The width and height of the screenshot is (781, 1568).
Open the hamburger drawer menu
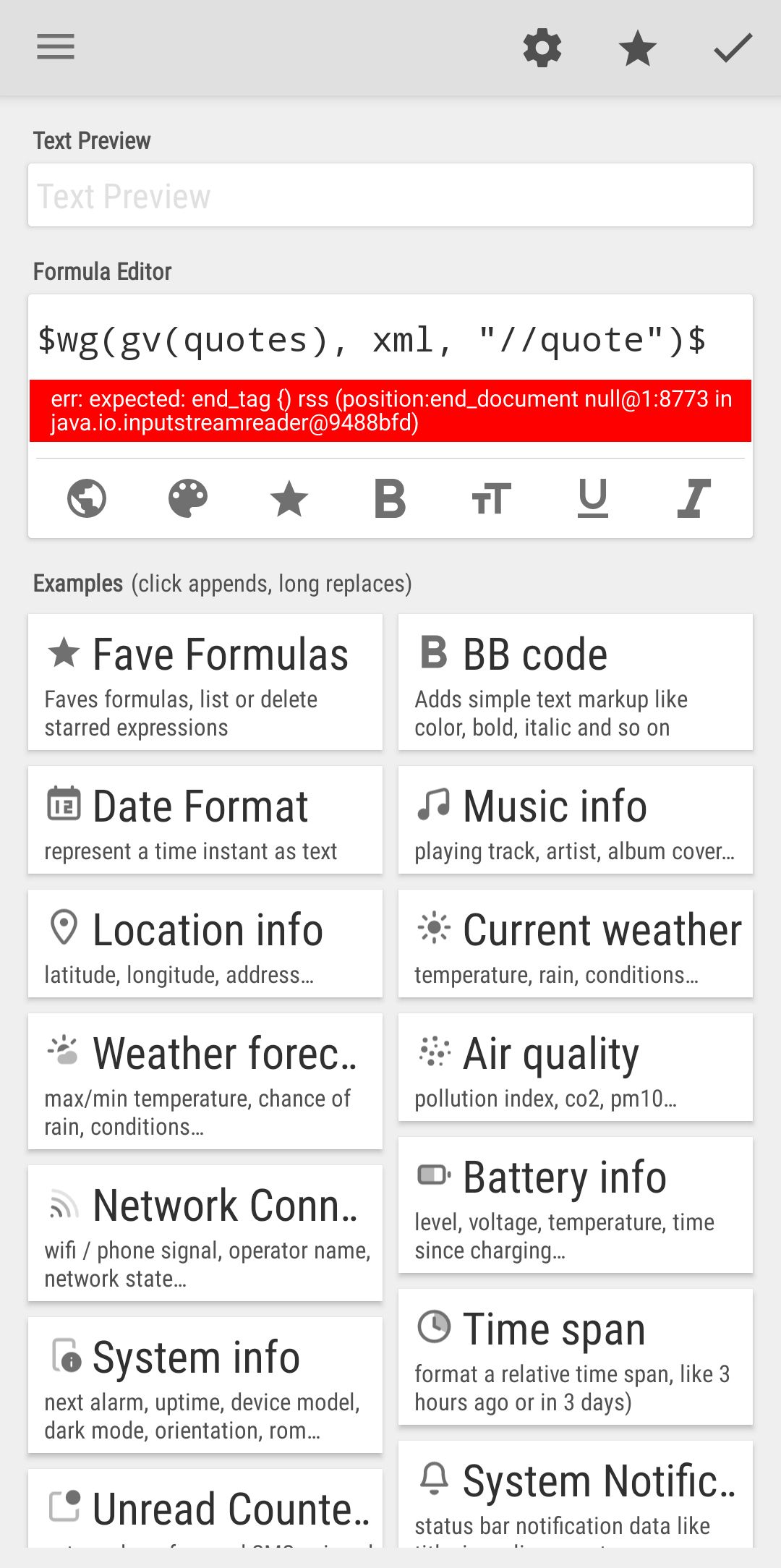tap(56, 47)
